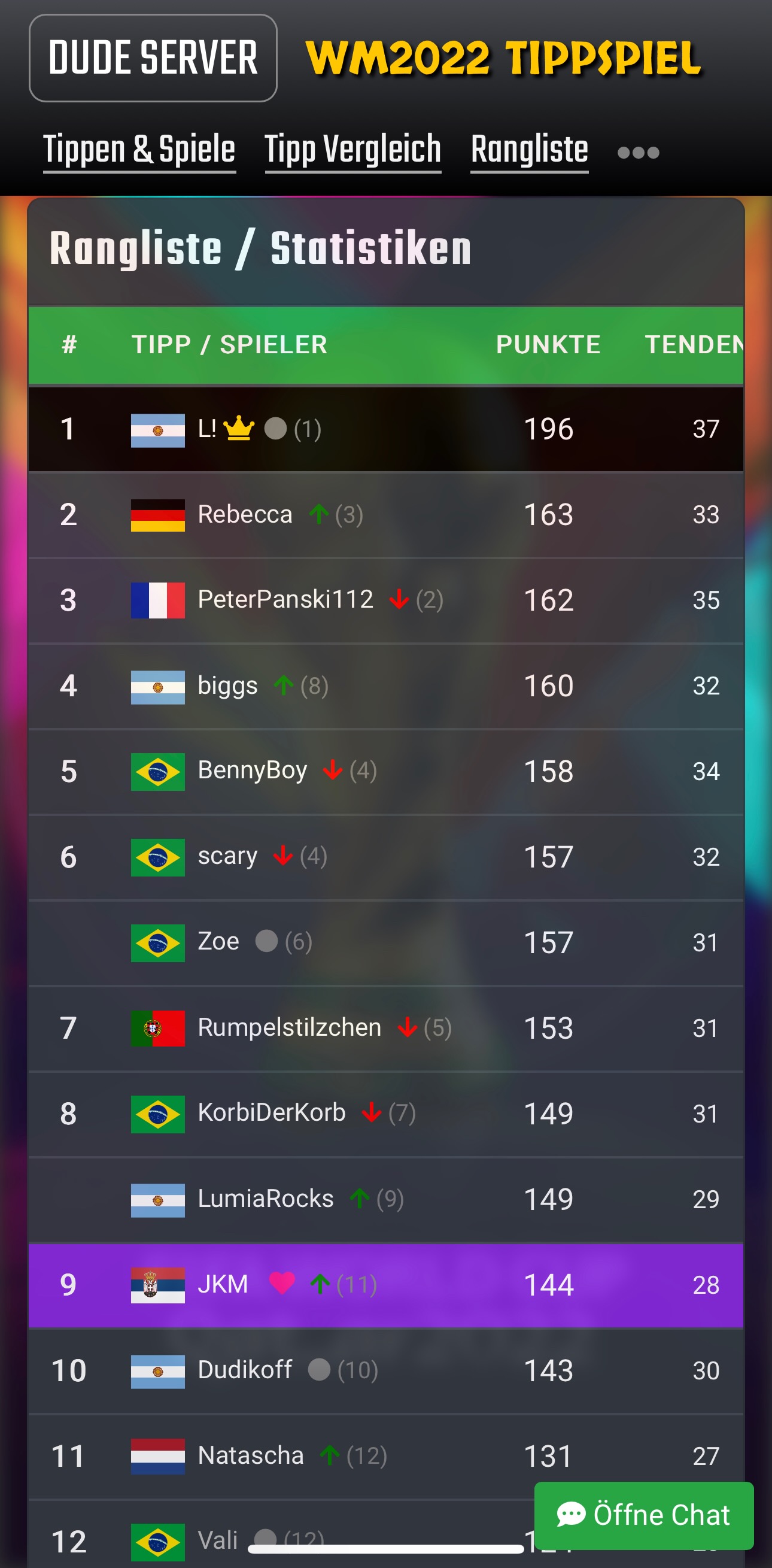Switch to Tipp Vergleich
Image resolution: width=772 pixels, height=1568 pixels.
pos(353,150)
